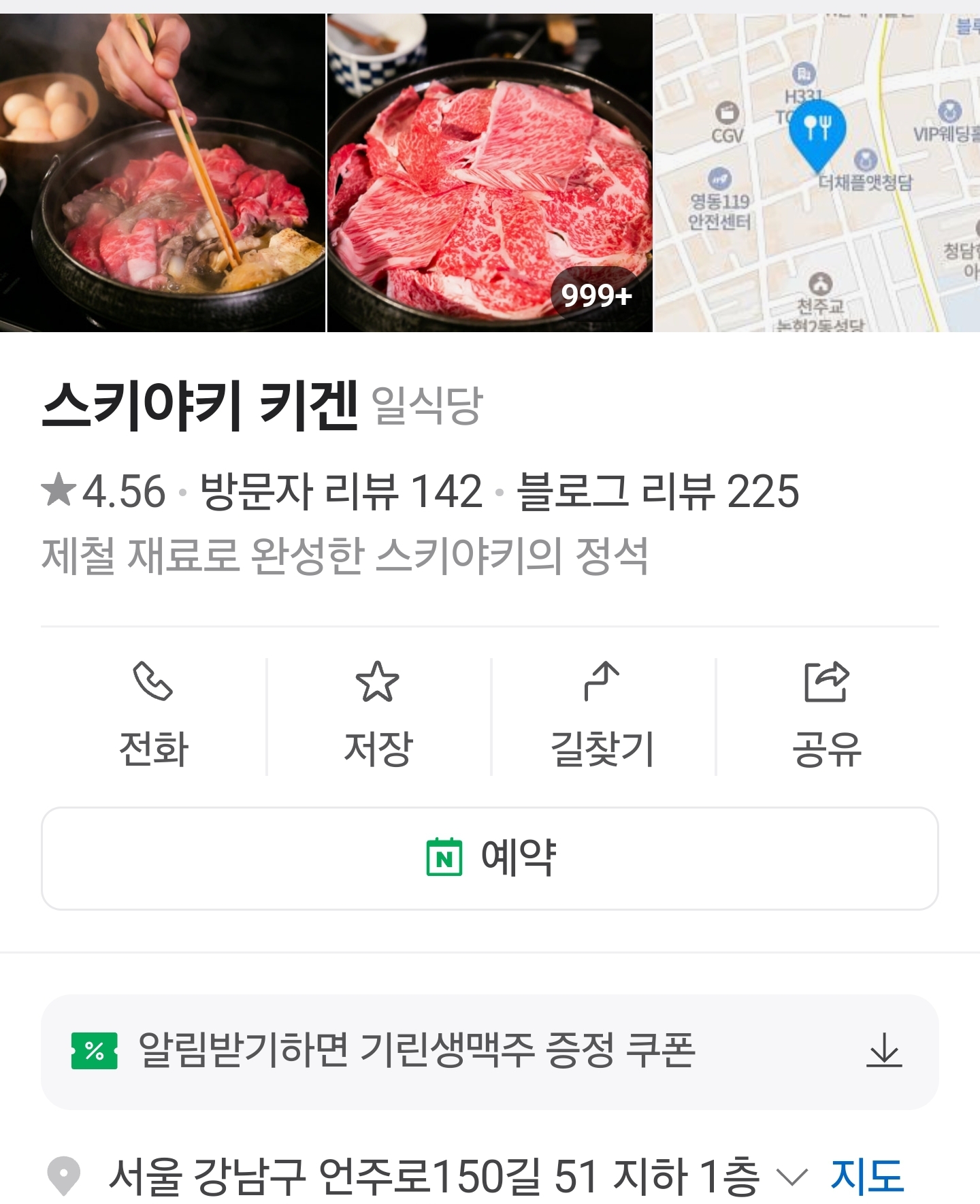Download the 기린생맥주 증정 쿠폰 coupon
This screenshot has height=1204, width=980.
(884, 1050)
